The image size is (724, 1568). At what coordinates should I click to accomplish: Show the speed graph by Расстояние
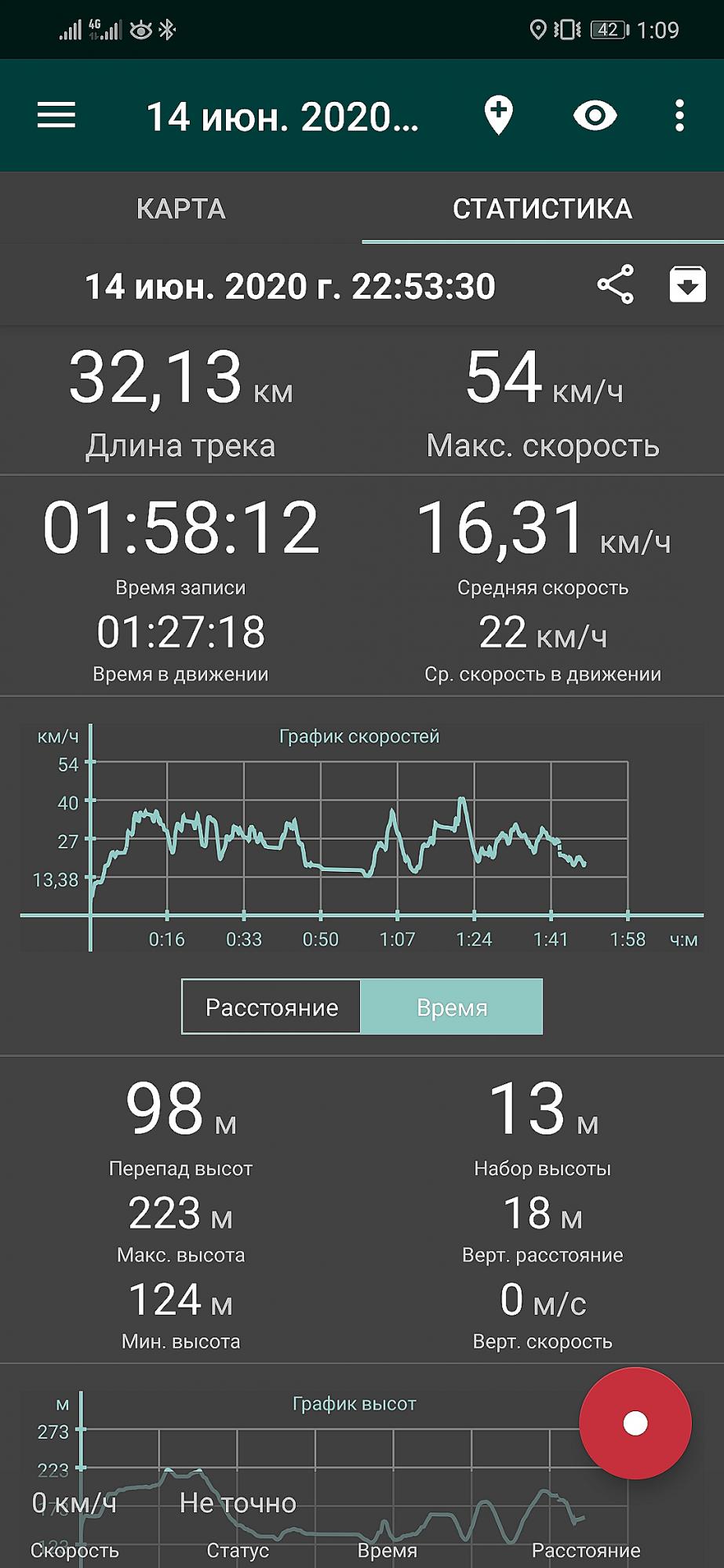[271, 1007]
